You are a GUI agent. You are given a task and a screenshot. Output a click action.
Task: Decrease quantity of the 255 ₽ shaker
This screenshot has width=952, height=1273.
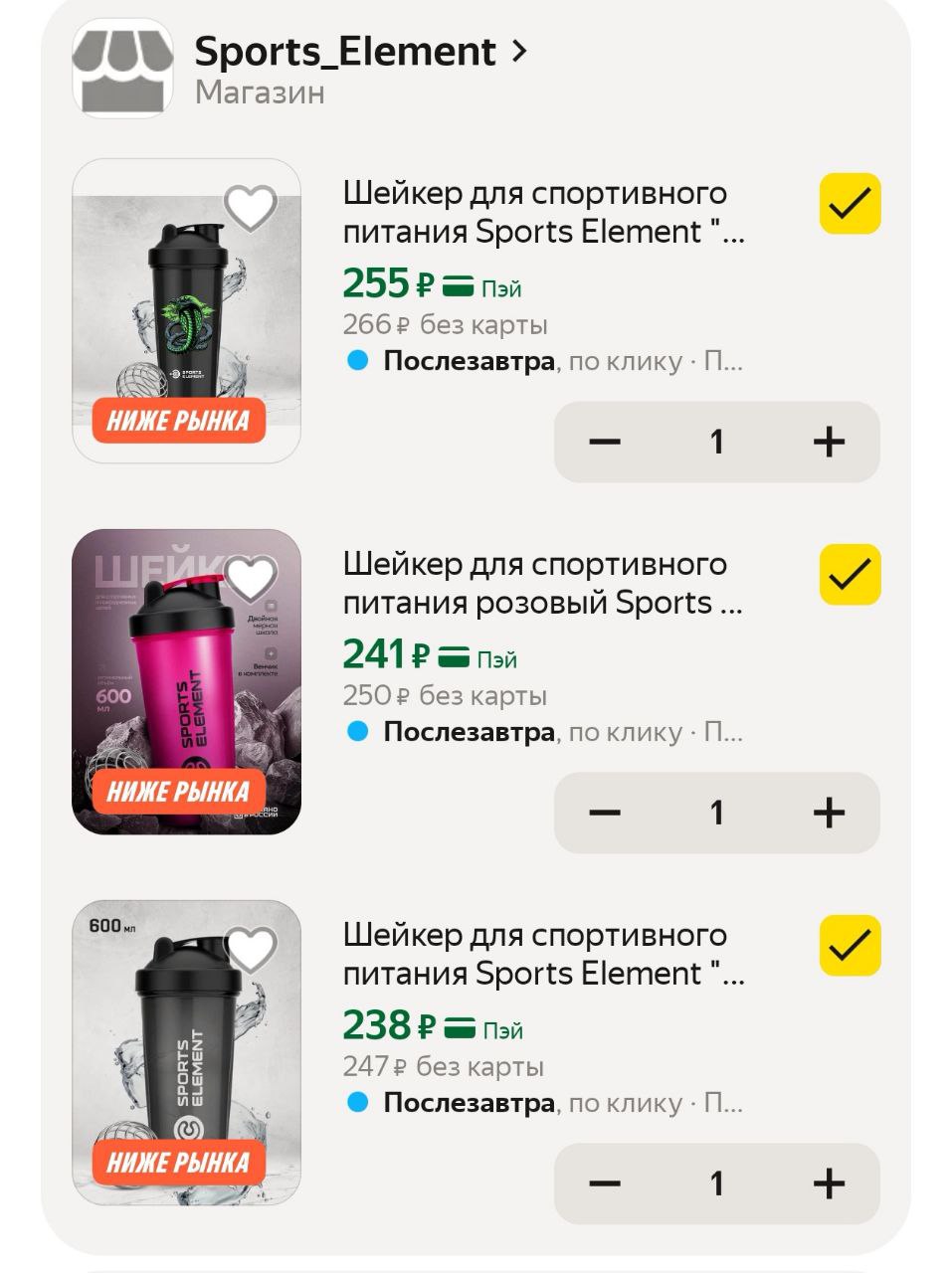tap(605, 442)
